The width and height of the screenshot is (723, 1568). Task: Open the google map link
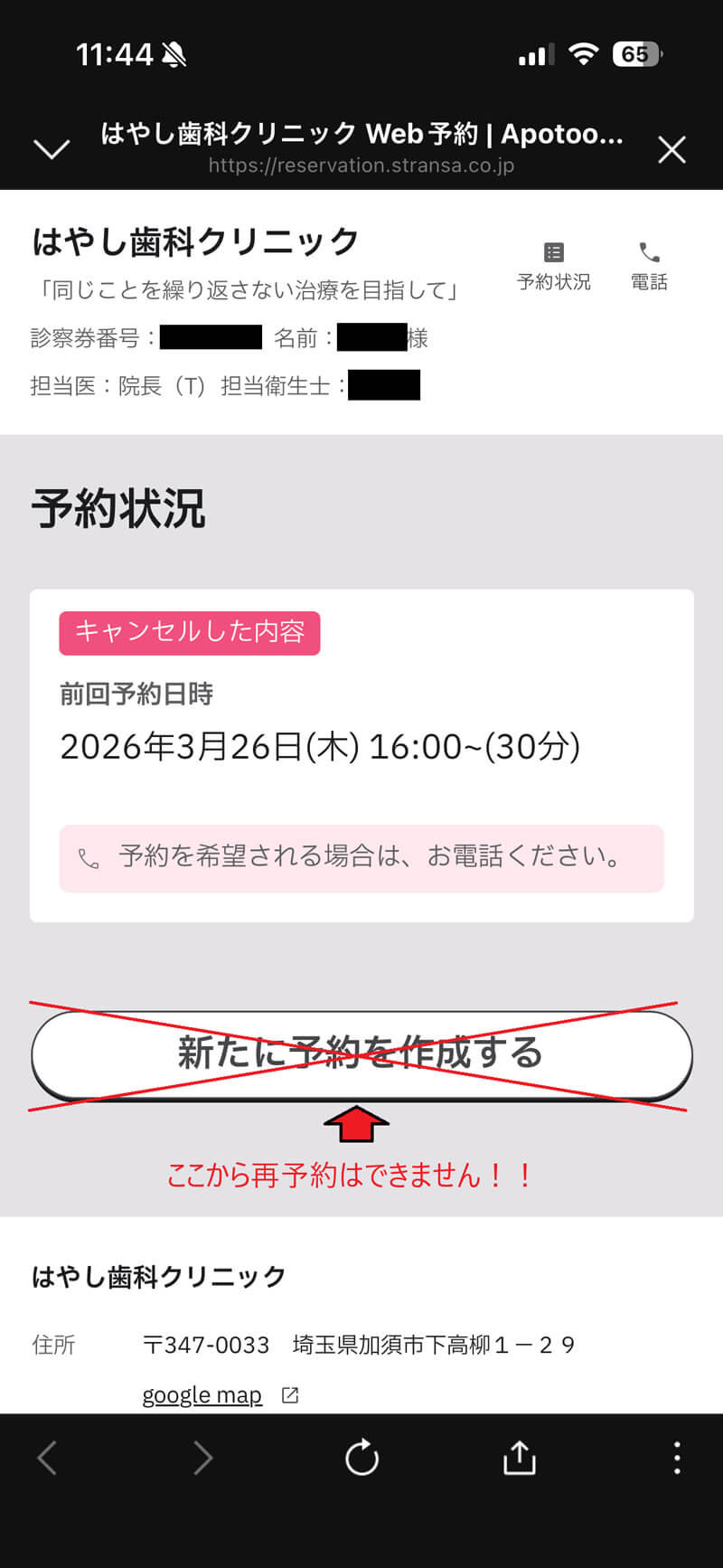(x=201, y=1394)
